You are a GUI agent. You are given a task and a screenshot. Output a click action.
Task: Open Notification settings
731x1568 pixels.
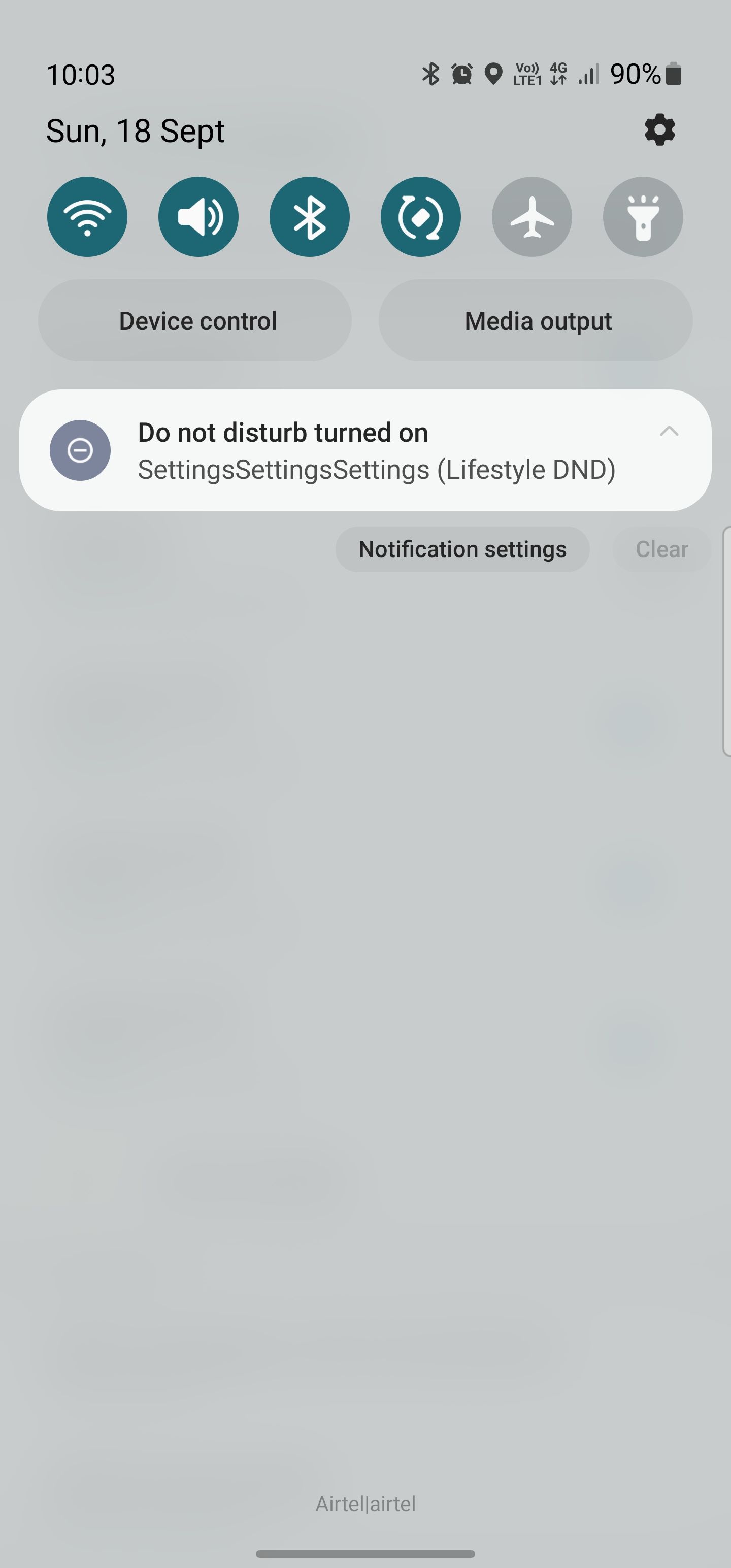point(462,548)
